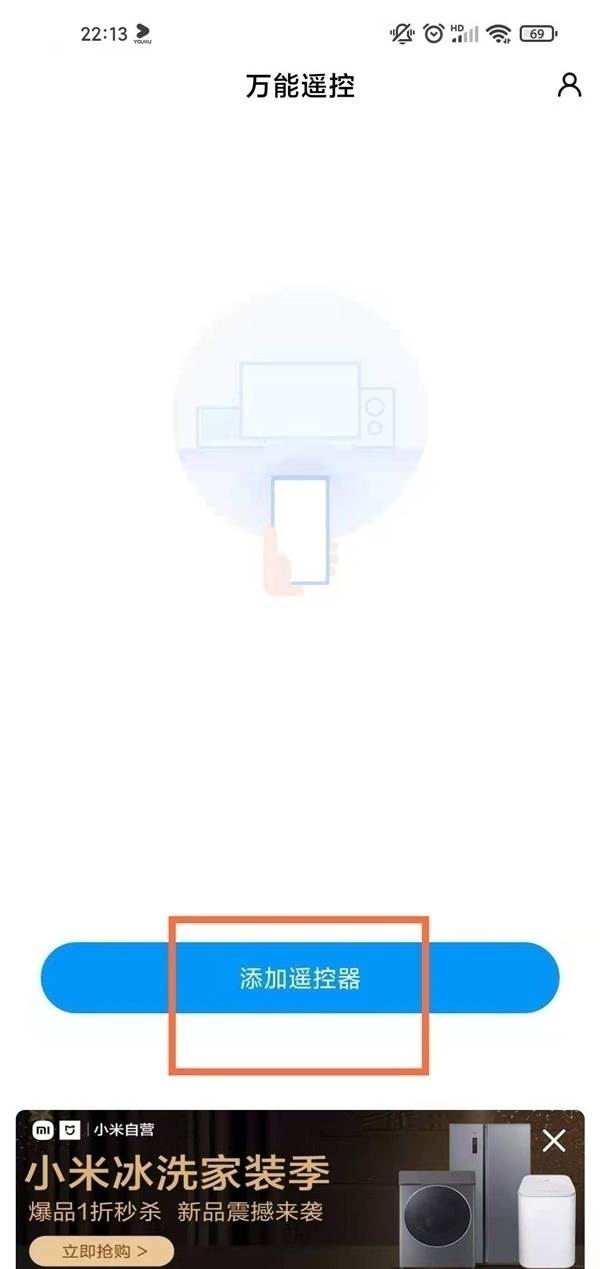The width and height of the screenshot is (600, 1269).
Task: Tap 立即抢购 in the ad banner
Action: point(101,1250)
